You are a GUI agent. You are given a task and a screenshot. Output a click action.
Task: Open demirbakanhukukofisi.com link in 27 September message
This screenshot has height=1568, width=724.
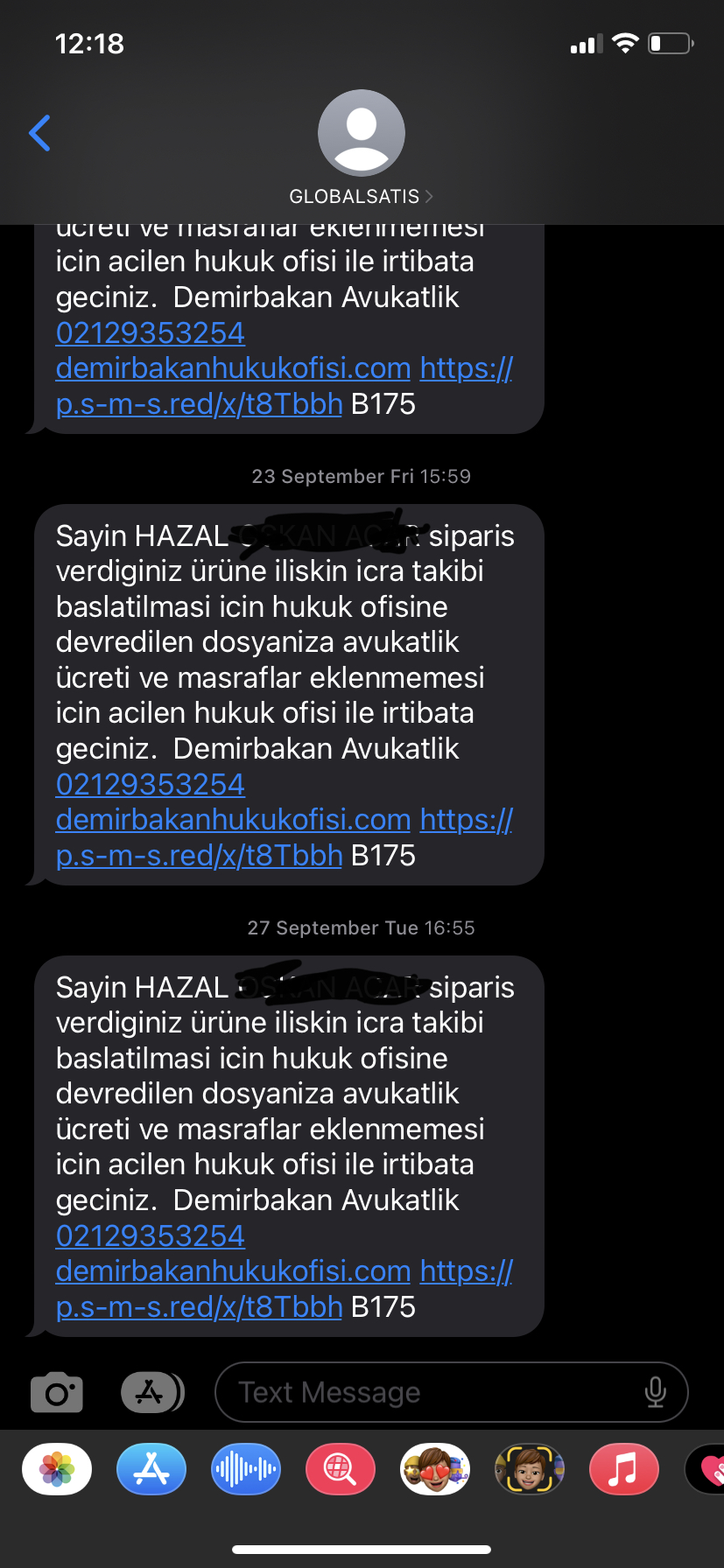pos(233,1270)
